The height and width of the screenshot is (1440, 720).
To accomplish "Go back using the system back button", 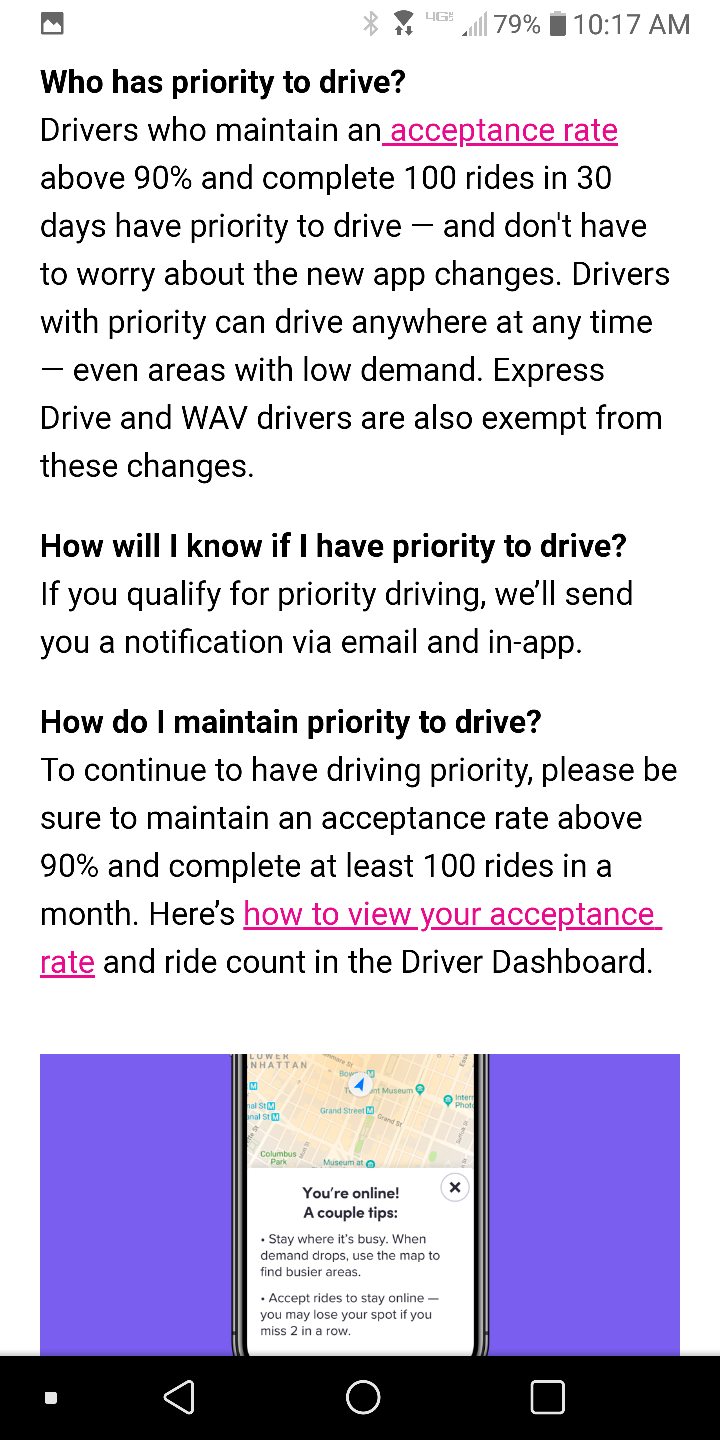I will click(179, 1397).
